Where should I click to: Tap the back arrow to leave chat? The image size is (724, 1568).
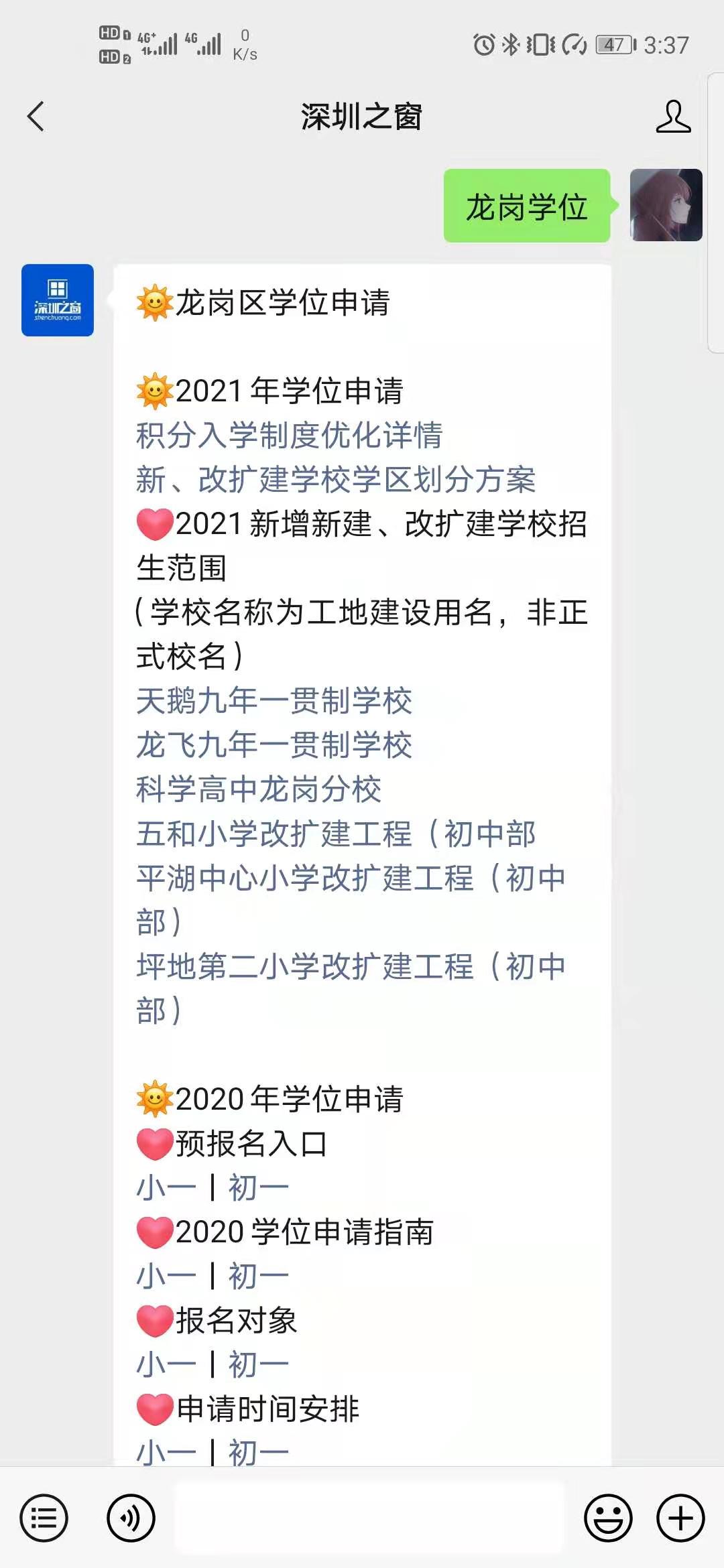[35, 115]
